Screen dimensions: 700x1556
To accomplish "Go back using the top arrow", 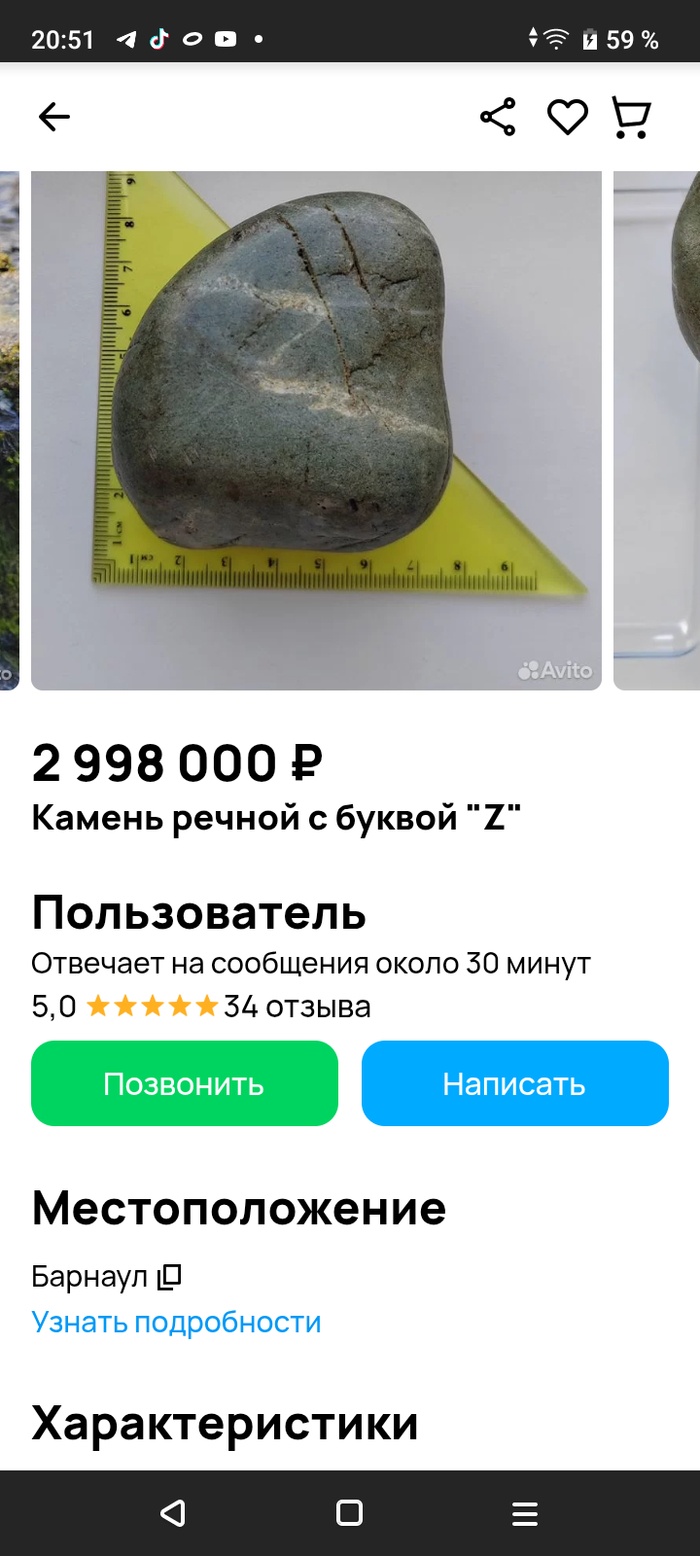I will point(54,118).
